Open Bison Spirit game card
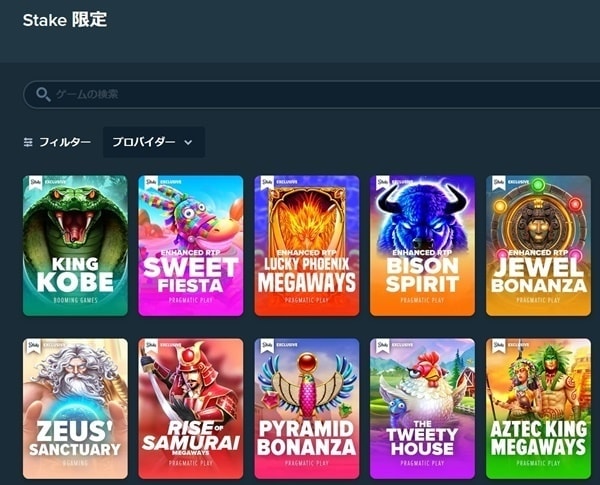The width and height of the screenshot is (600, 485). 422,245
